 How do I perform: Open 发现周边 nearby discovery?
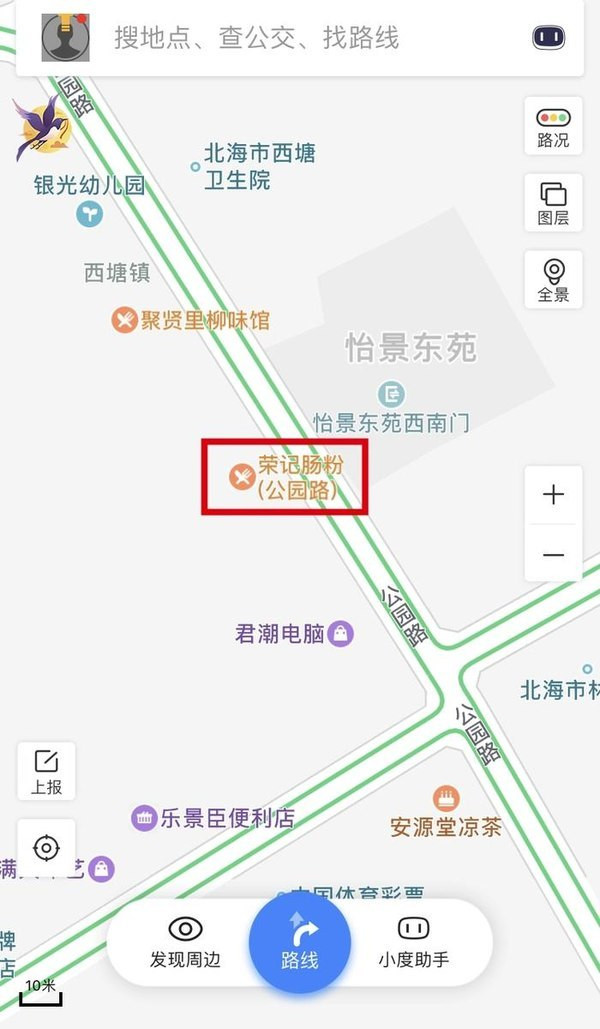coord(185,943)
